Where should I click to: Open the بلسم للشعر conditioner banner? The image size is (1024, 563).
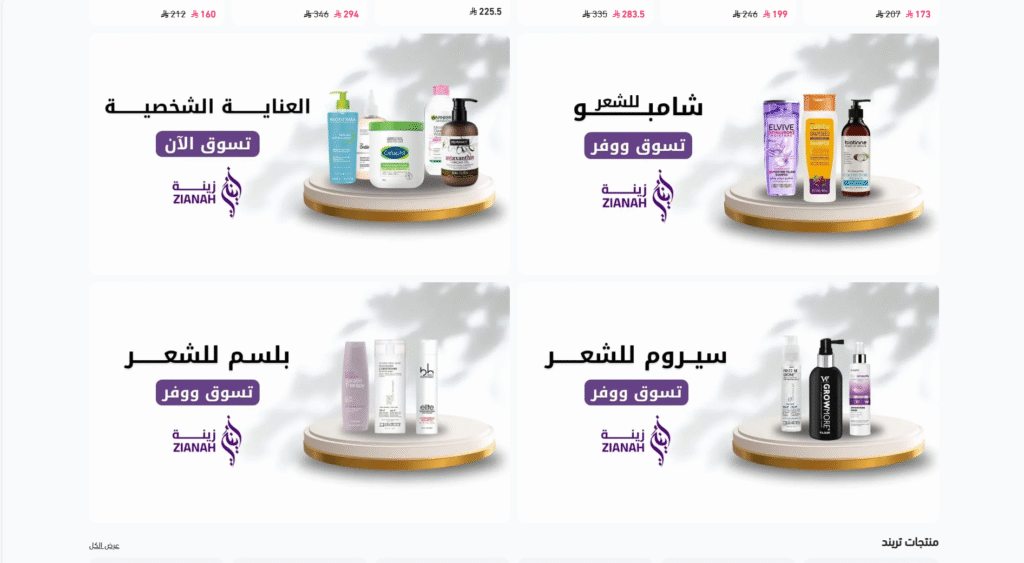(x=299, y=402)
